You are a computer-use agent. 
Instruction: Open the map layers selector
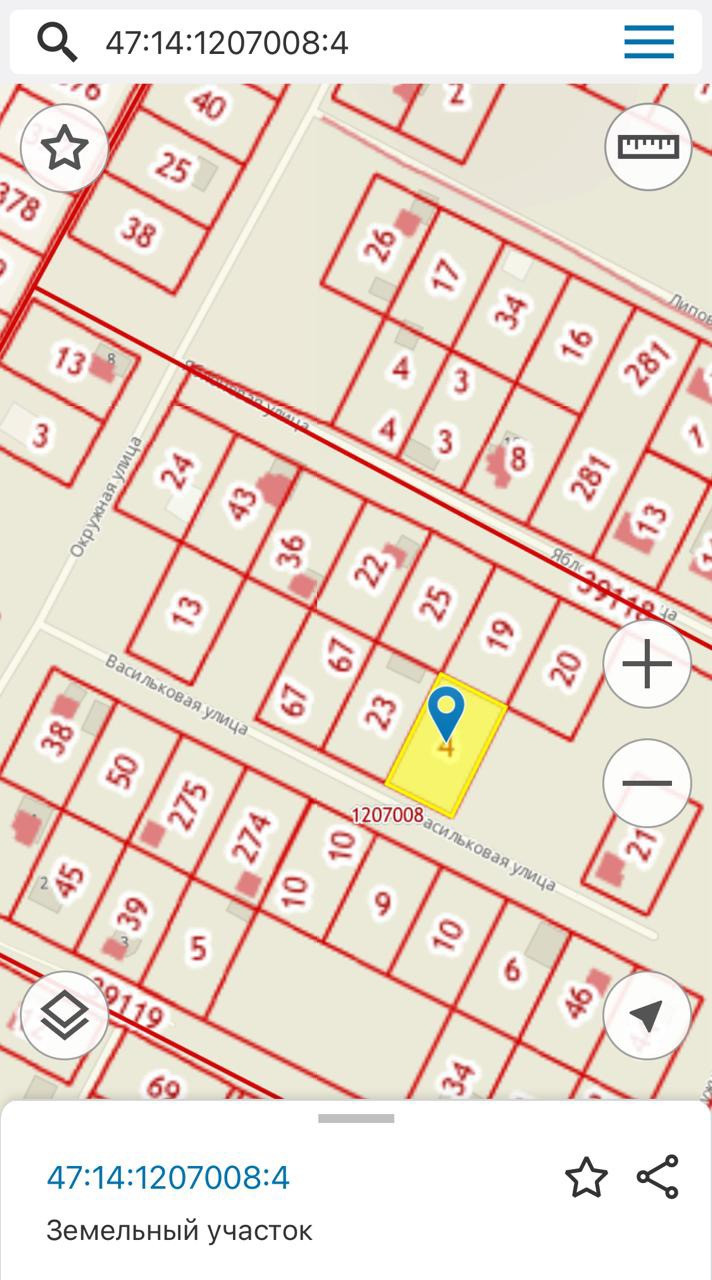[x=65, y=1016]
